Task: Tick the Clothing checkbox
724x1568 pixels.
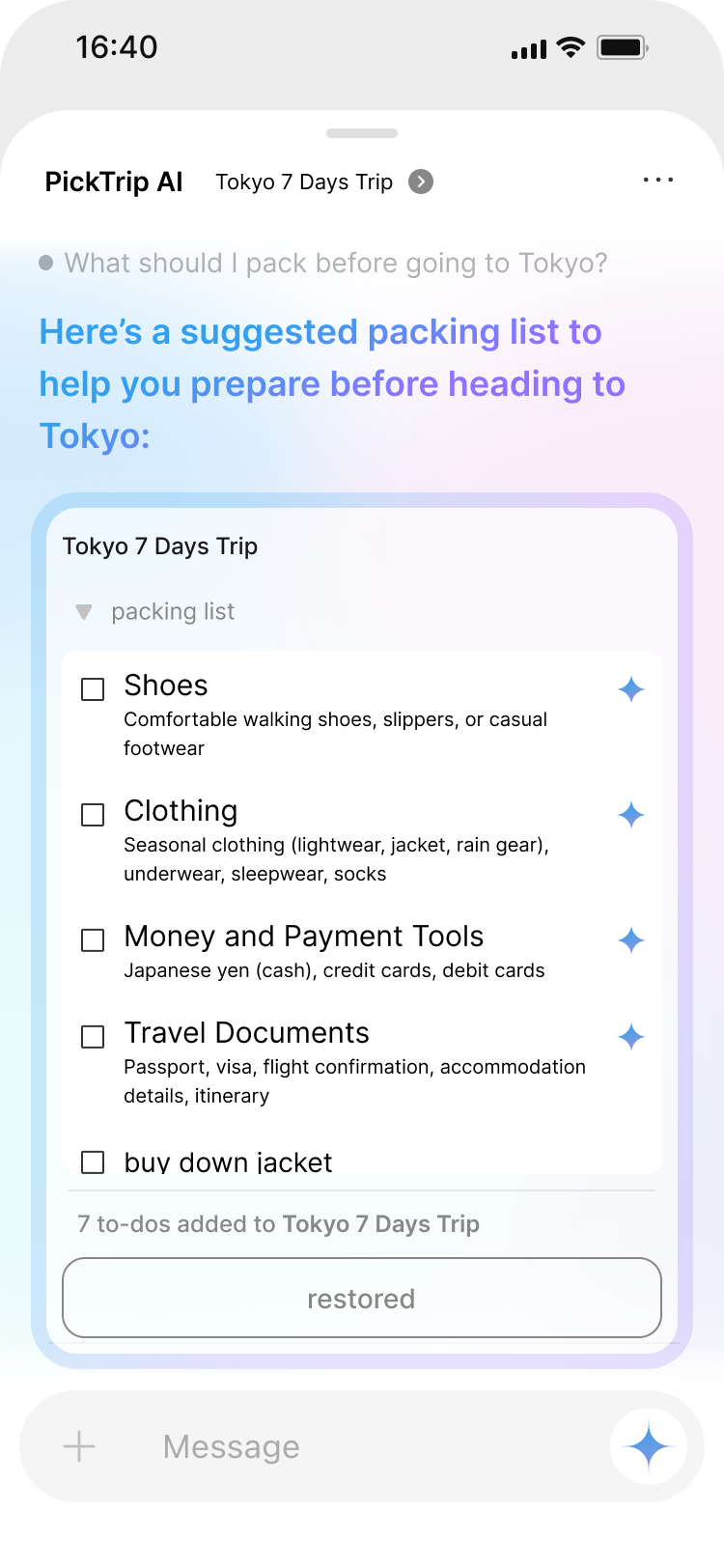Action: click(93, 815)
